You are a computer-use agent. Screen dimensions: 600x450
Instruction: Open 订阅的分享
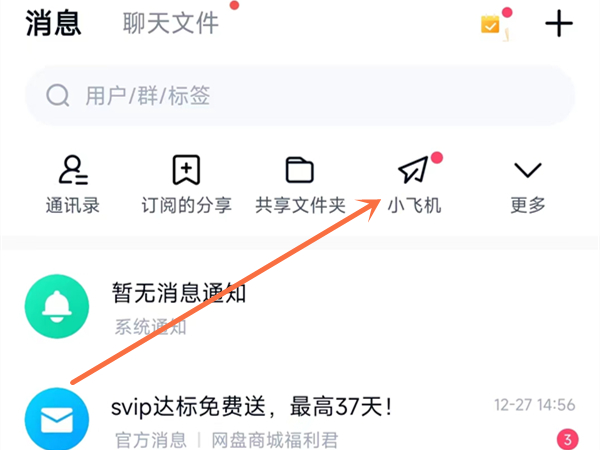tap(186, 184)
